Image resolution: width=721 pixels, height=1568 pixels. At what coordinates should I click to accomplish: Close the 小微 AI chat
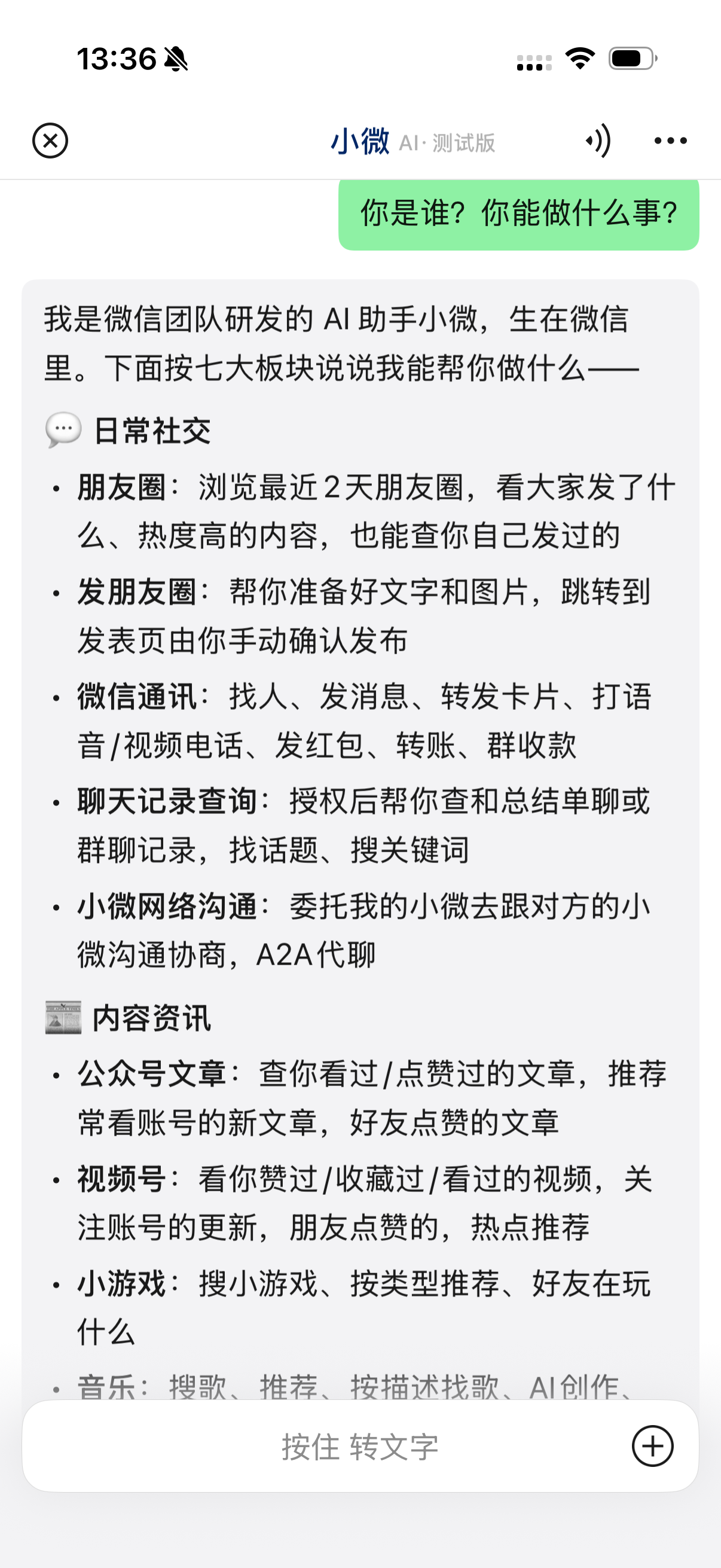coord(50,141)
